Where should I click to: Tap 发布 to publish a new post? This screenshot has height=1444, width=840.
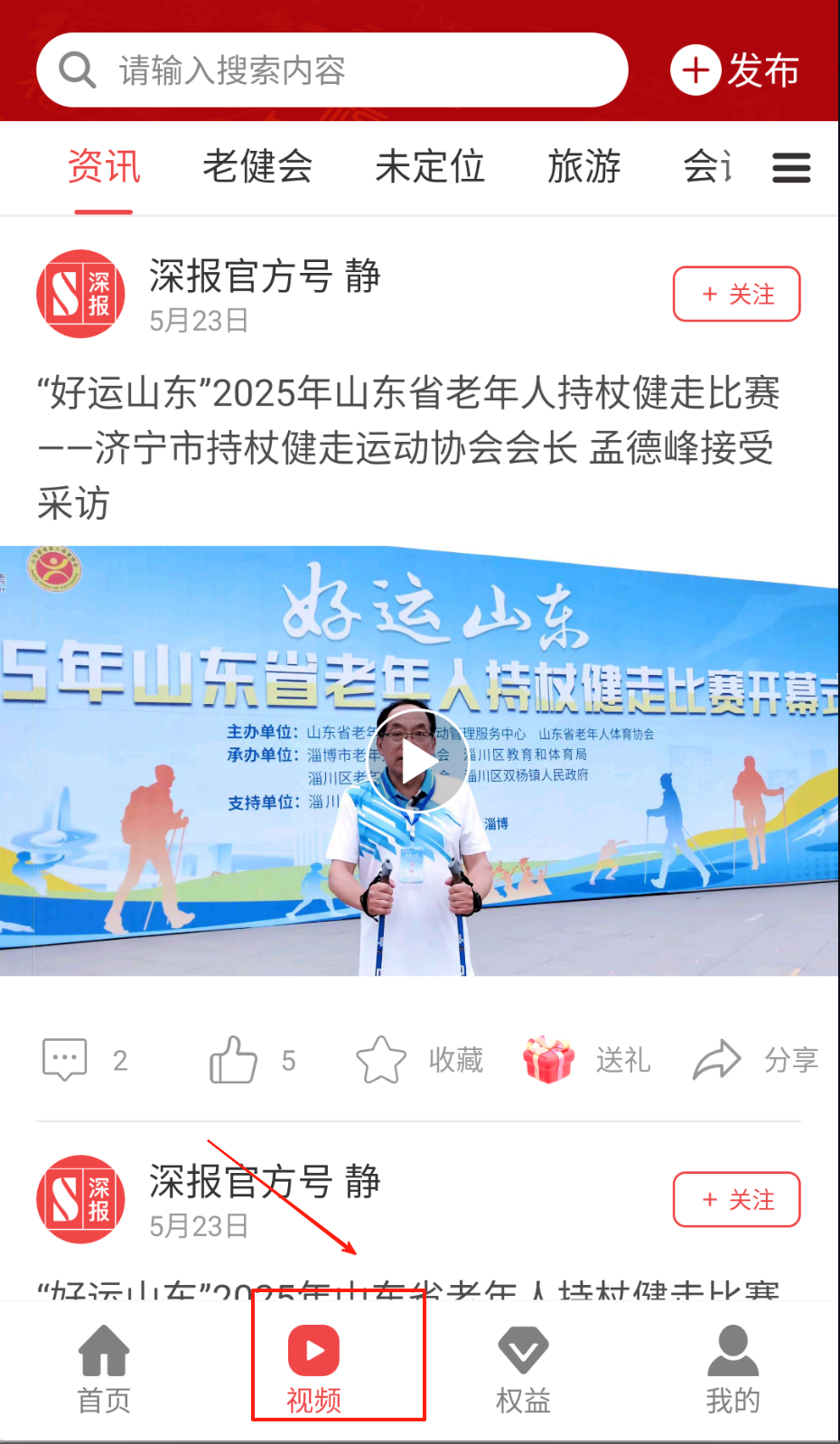[x=735, y=70]
